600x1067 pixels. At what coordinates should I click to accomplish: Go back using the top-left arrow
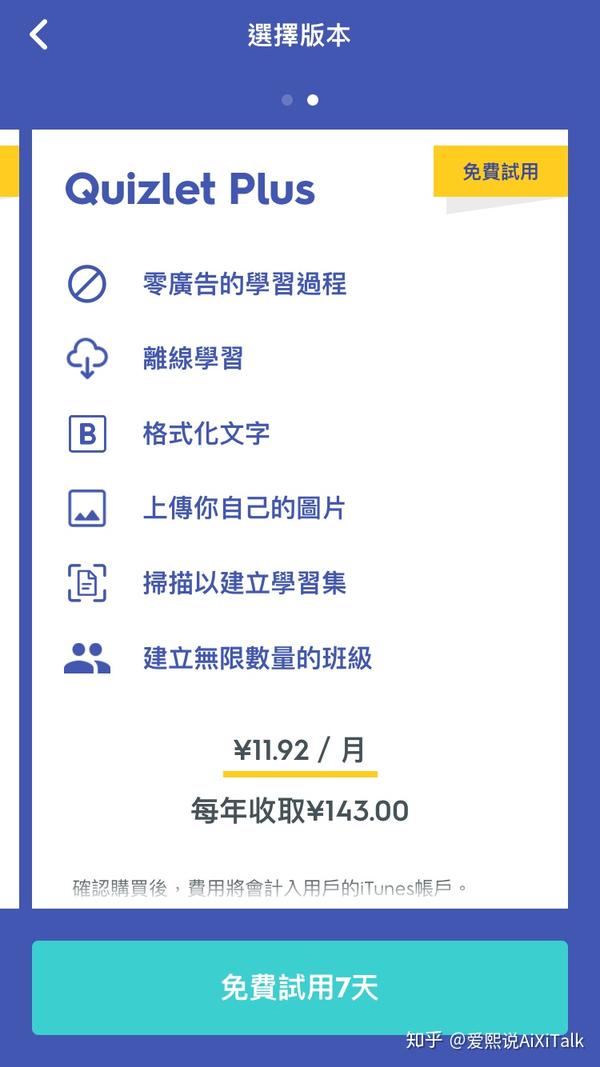39,35
